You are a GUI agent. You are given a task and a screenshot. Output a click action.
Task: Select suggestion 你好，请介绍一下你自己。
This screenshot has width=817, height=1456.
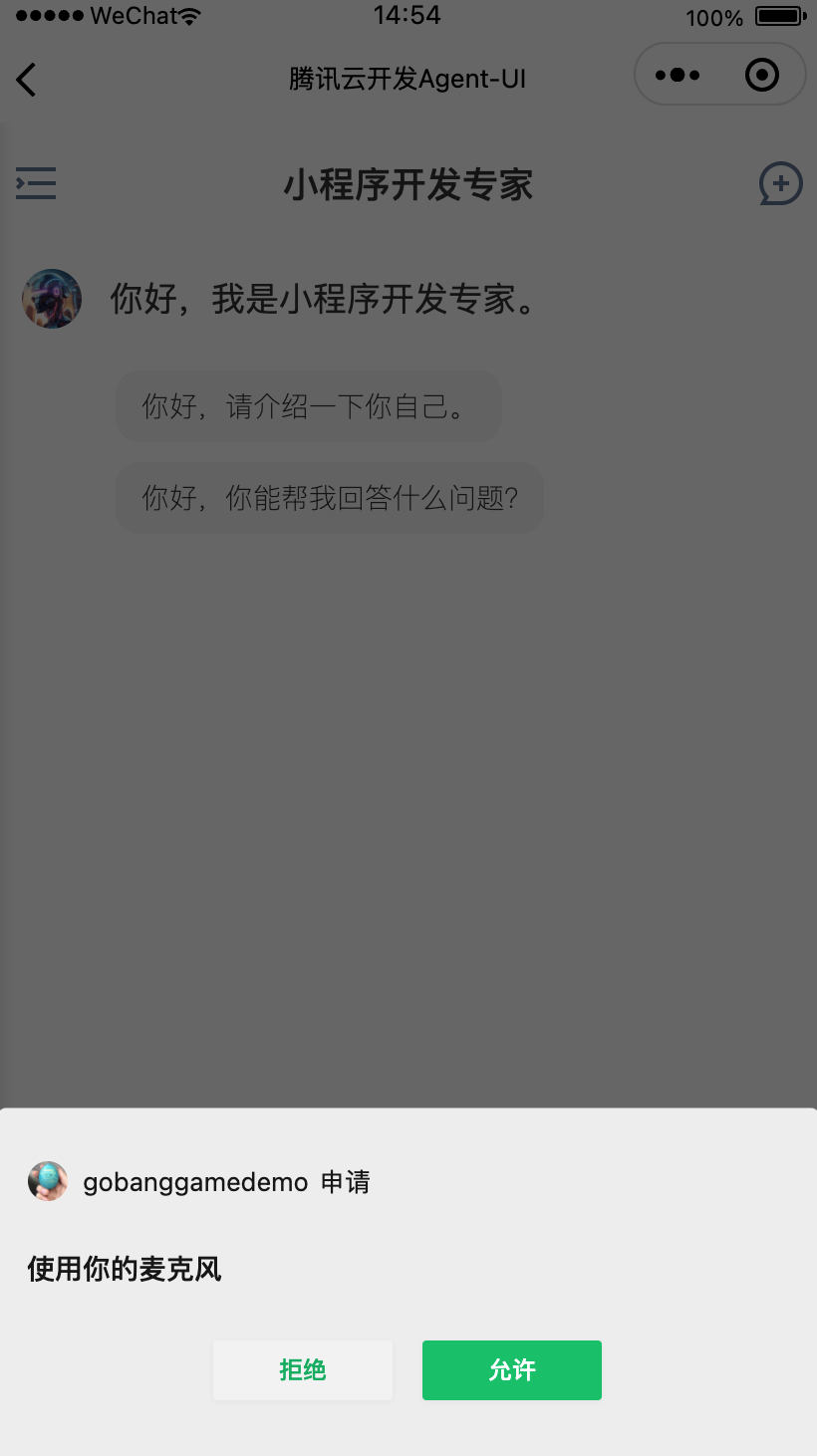308,406
